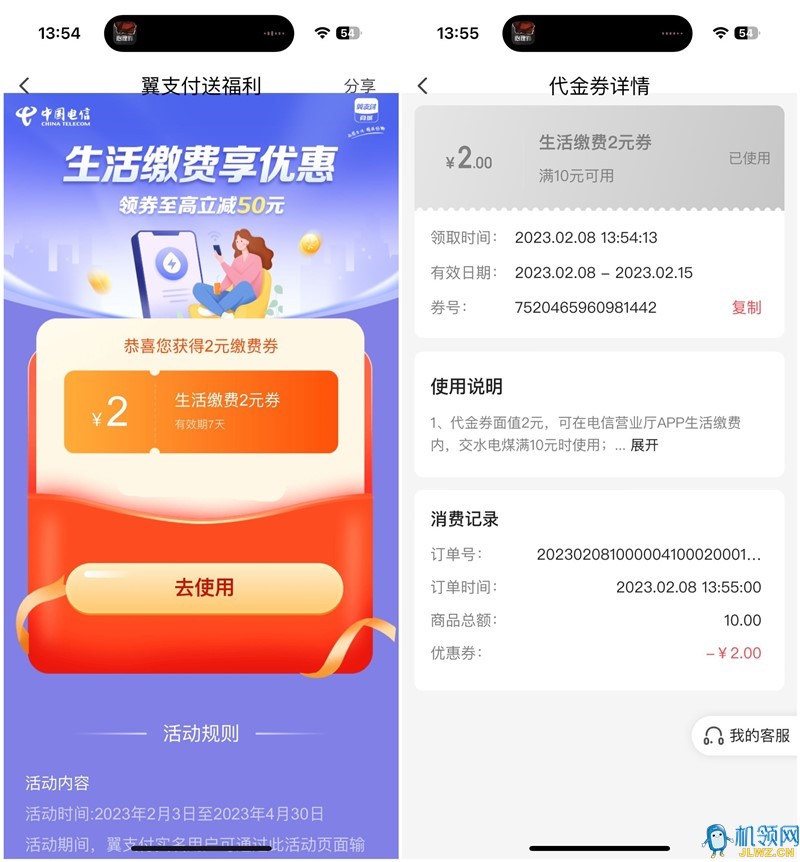This screenshot has width=800, height=862.
Task: Open the 生活缴费2元券 coupon card
Action: click(x=201, y=411)
